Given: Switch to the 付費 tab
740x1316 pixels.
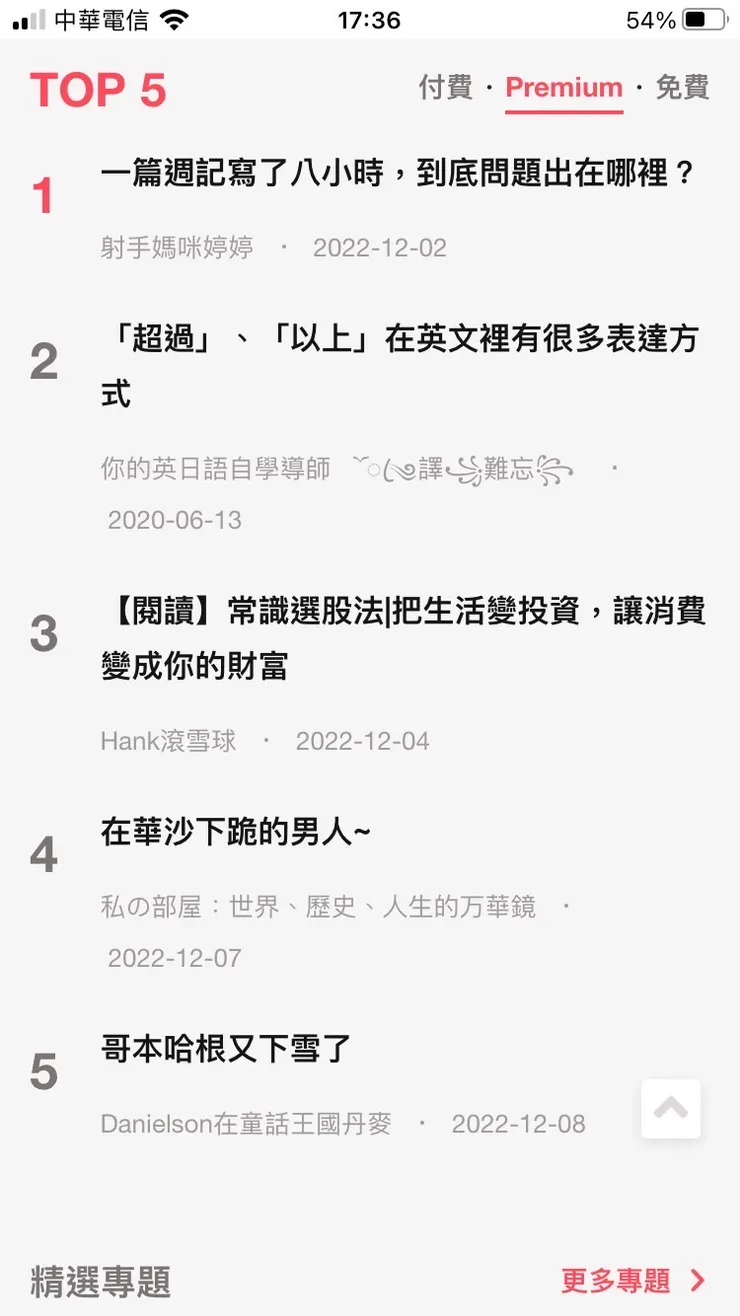Looking at the screenshot, I should pyautogui.click(x=444, y=88).
